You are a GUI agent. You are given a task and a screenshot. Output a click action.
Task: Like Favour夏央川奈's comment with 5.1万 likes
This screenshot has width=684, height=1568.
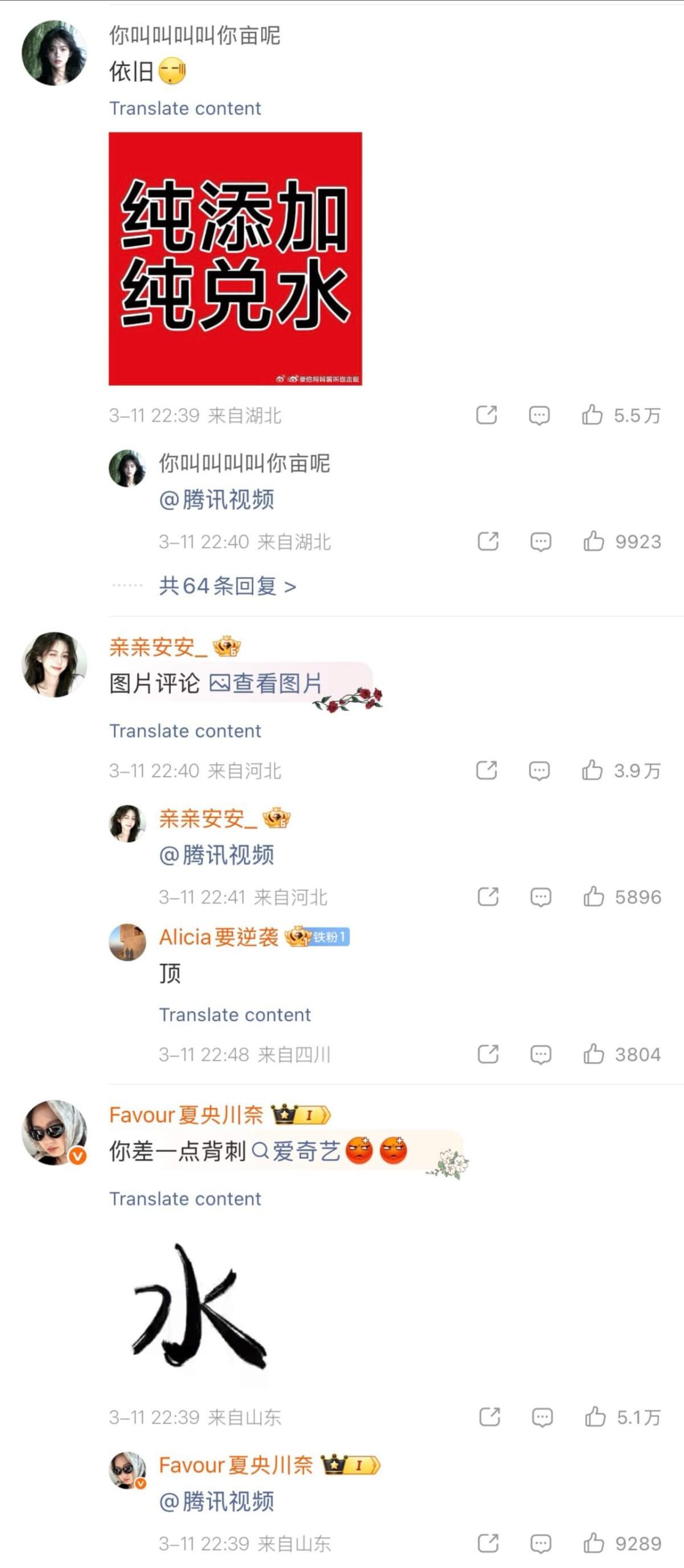coord(595,1417)
